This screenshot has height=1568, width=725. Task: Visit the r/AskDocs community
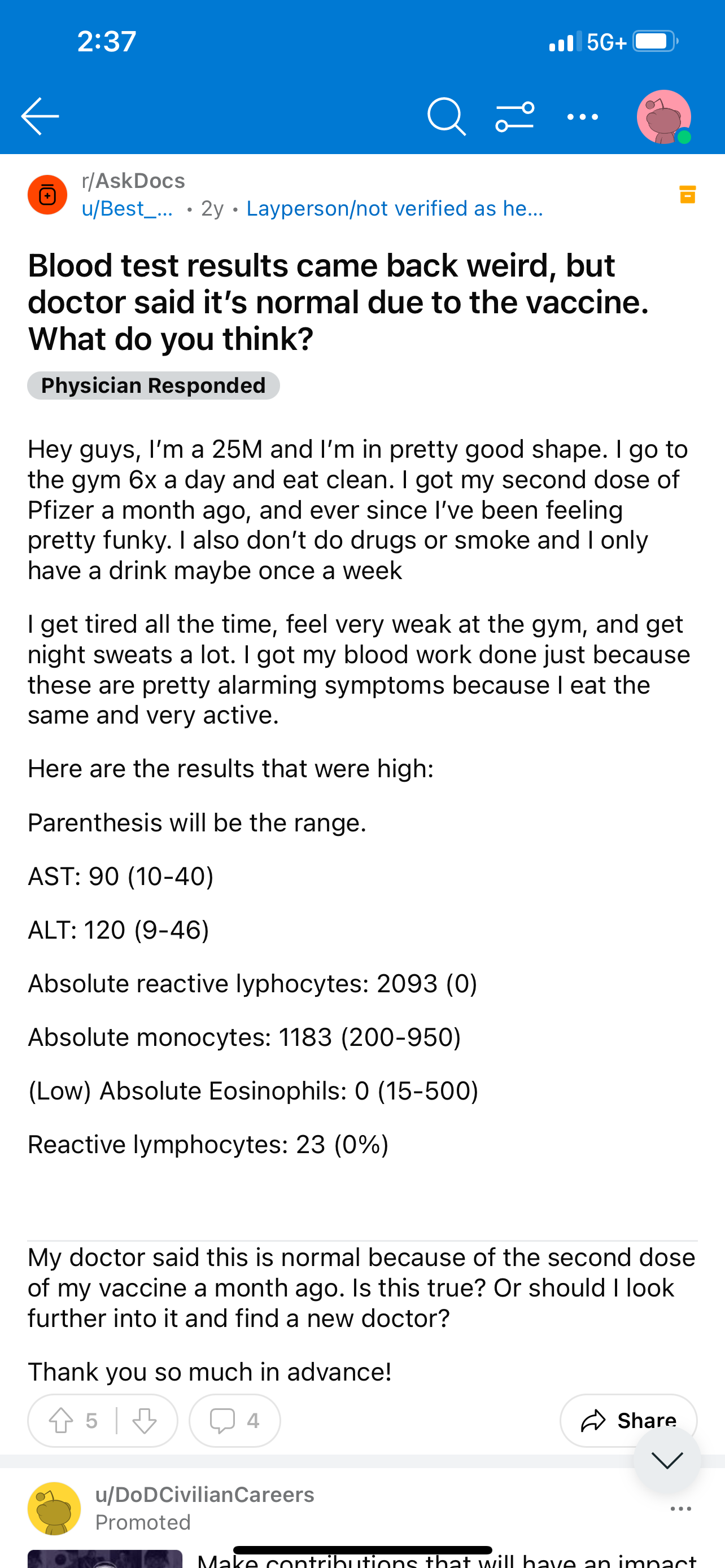coord(133,181)
